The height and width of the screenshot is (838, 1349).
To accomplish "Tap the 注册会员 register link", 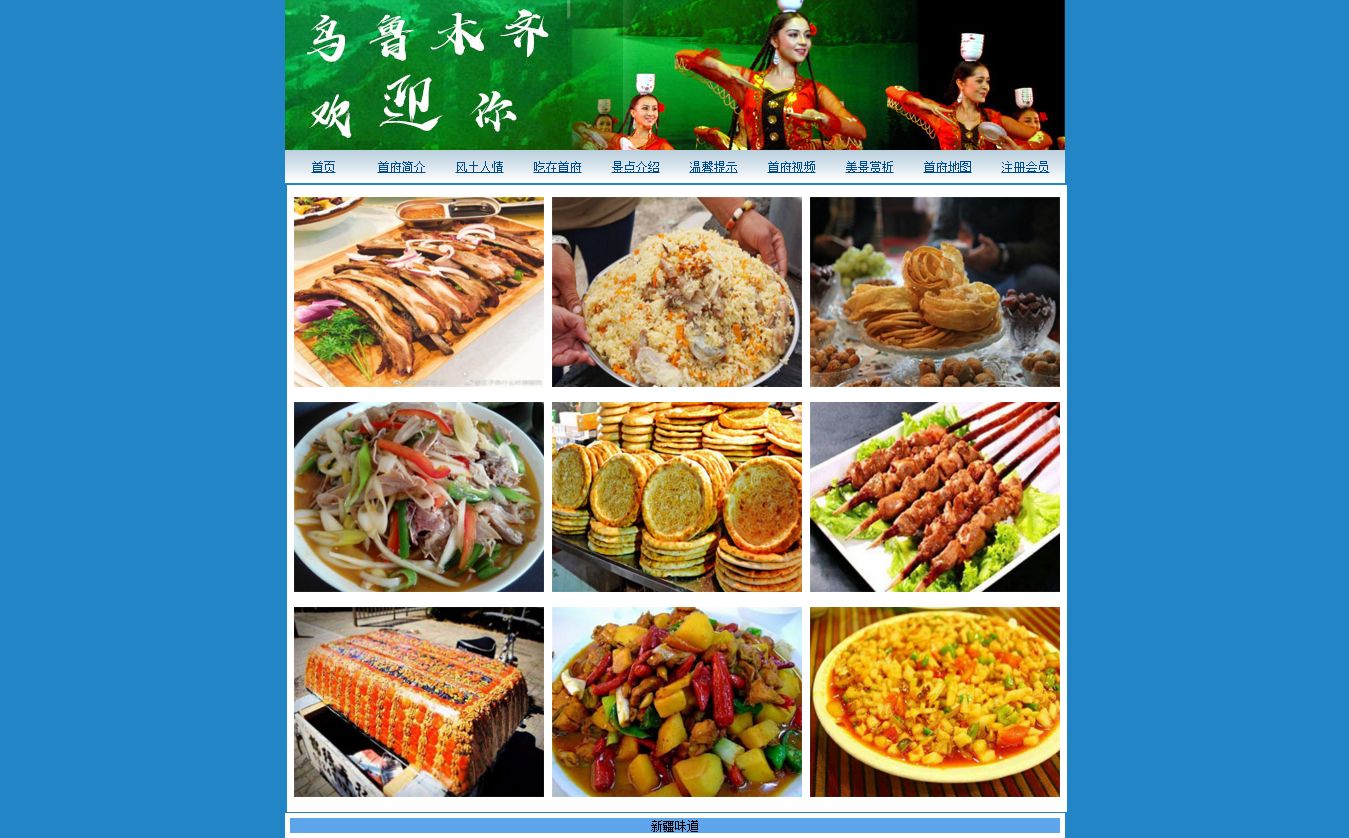I will click(x=1025, y=167).
